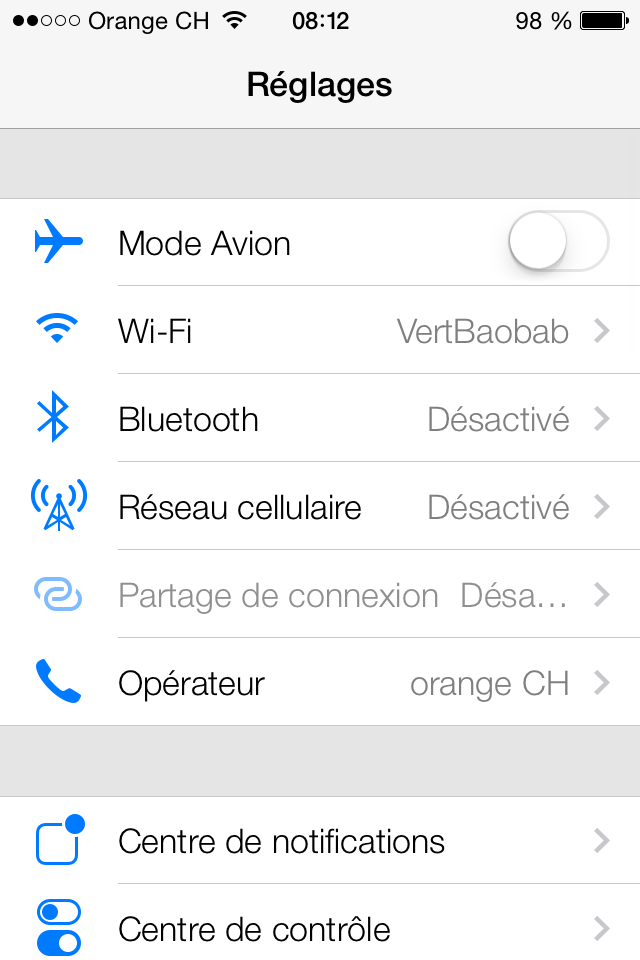Open the Bluetooth settings row

click(320, 419)
